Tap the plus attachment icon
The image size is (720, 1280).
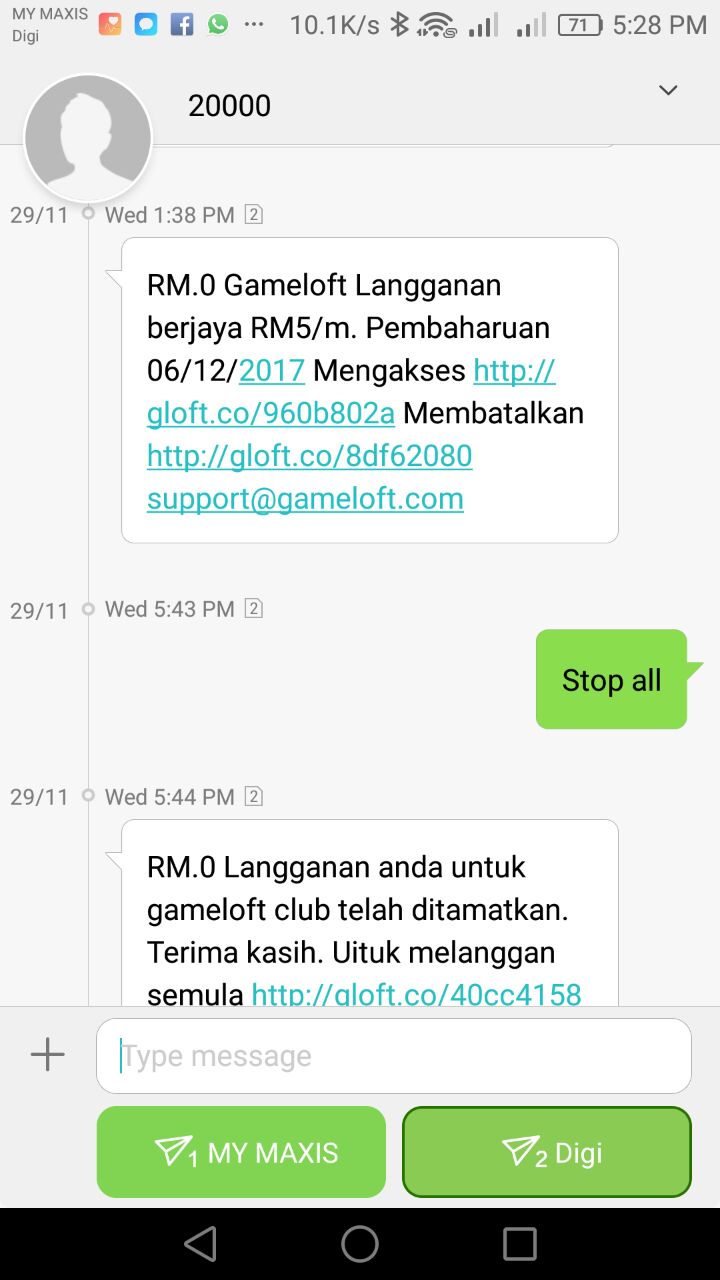[x=47, y=1054]
